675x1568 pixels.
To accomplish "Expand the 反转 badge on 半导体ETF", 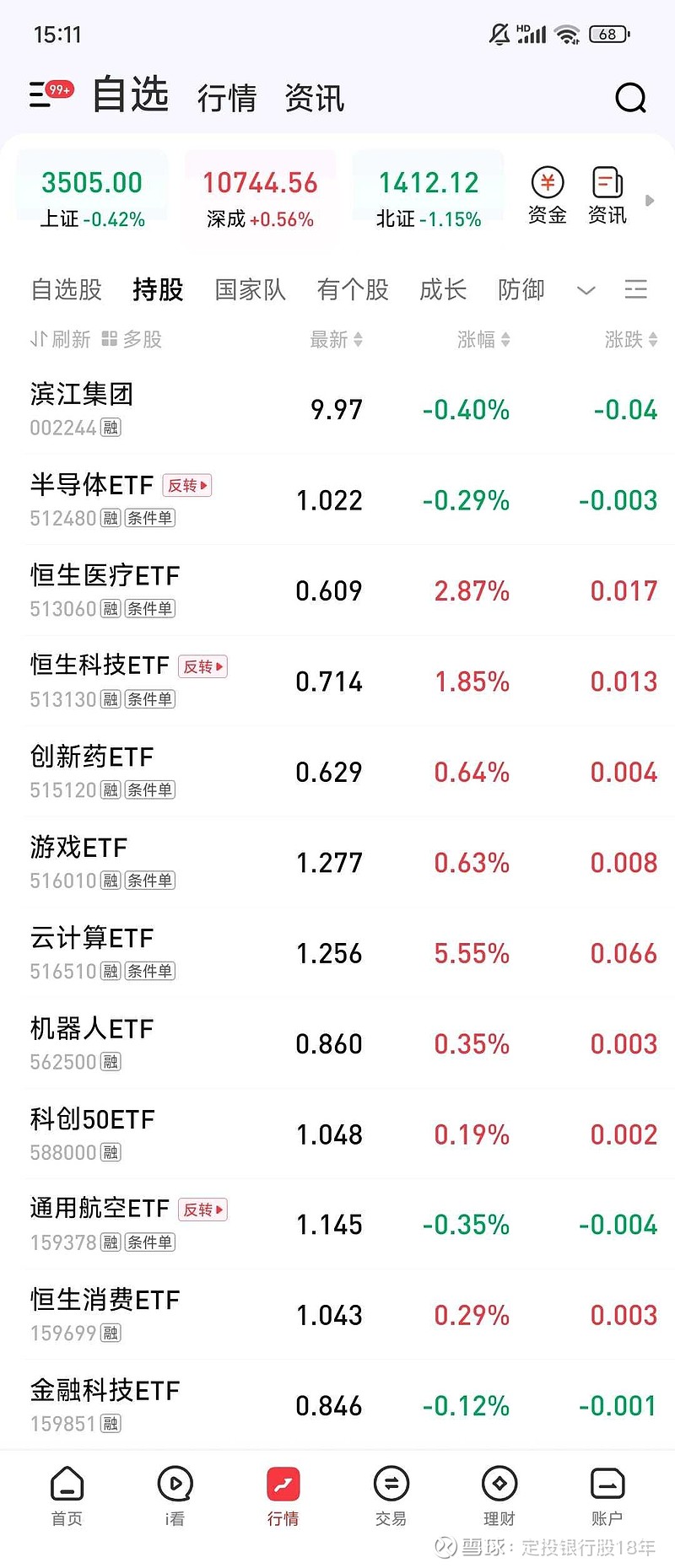I will coord(186,486).
